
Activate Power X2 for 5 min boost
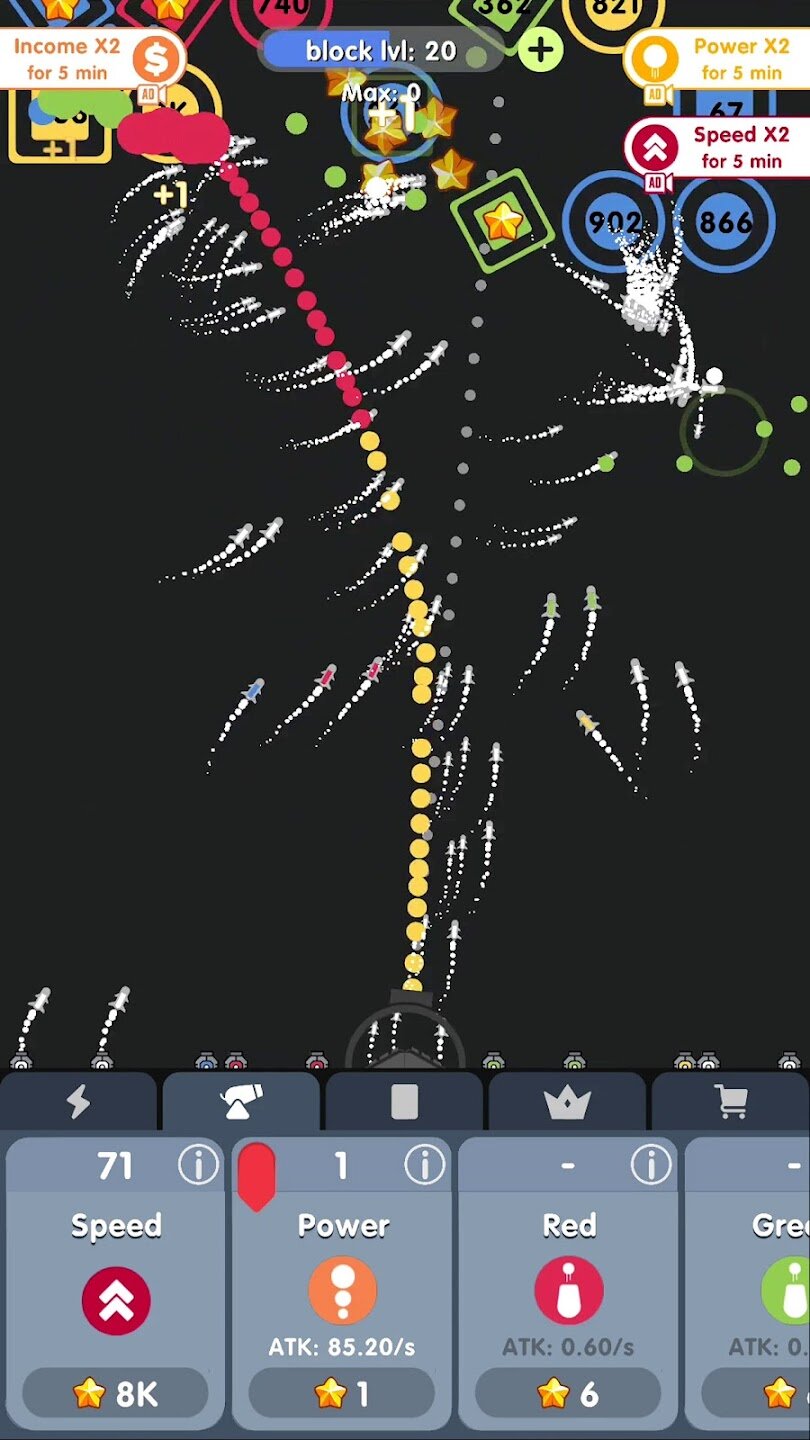point(716,59)
